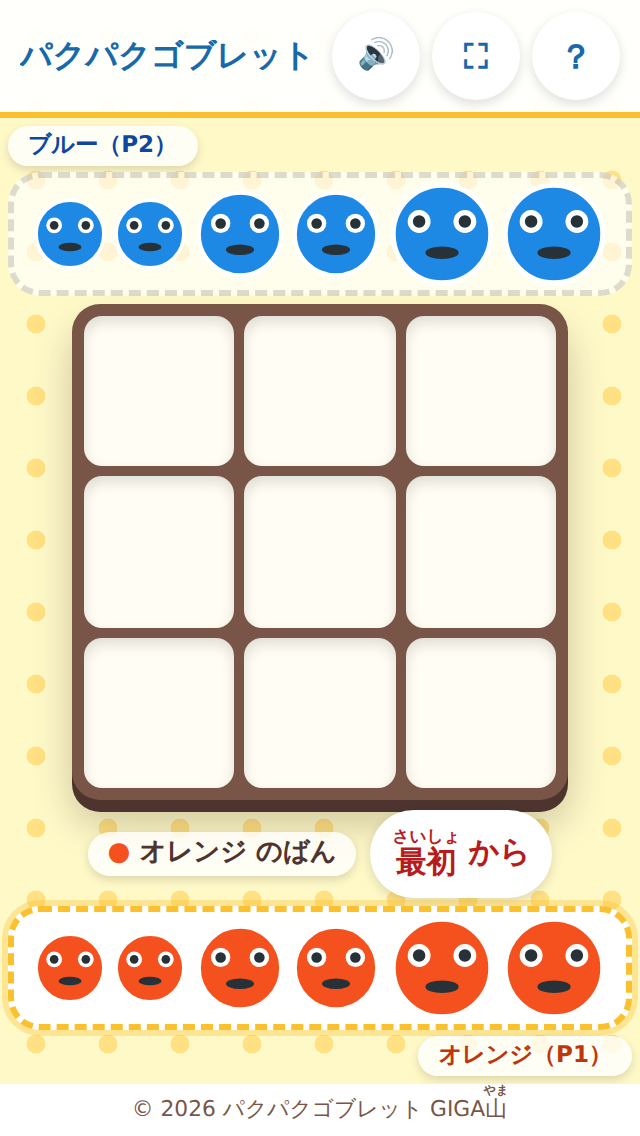Tap the 最初から restart button
640x1136 pixels.
tap(461, 854)
